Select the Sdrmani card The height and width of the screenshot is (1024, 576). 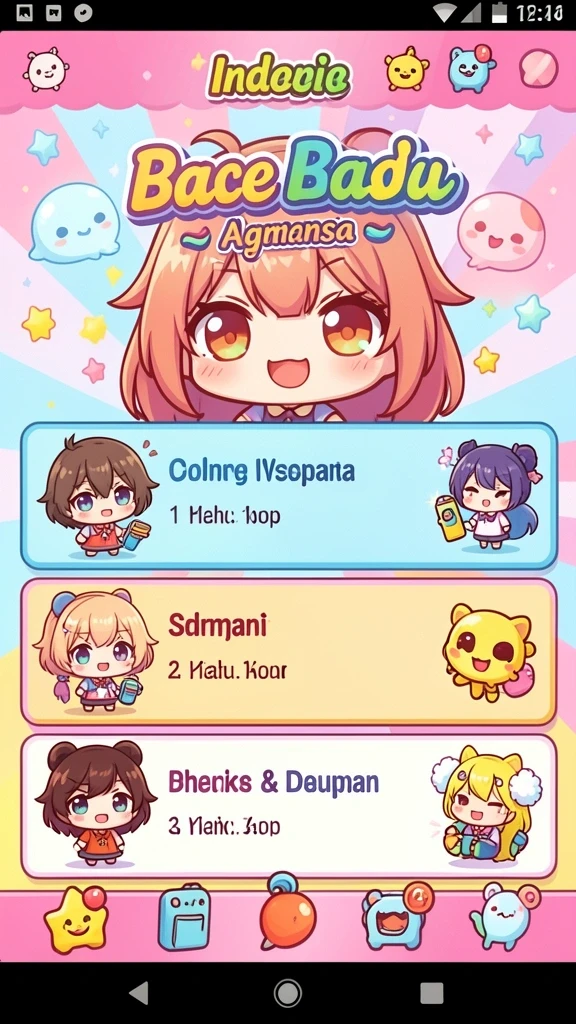pyautogui.click(x=289, y=652)
